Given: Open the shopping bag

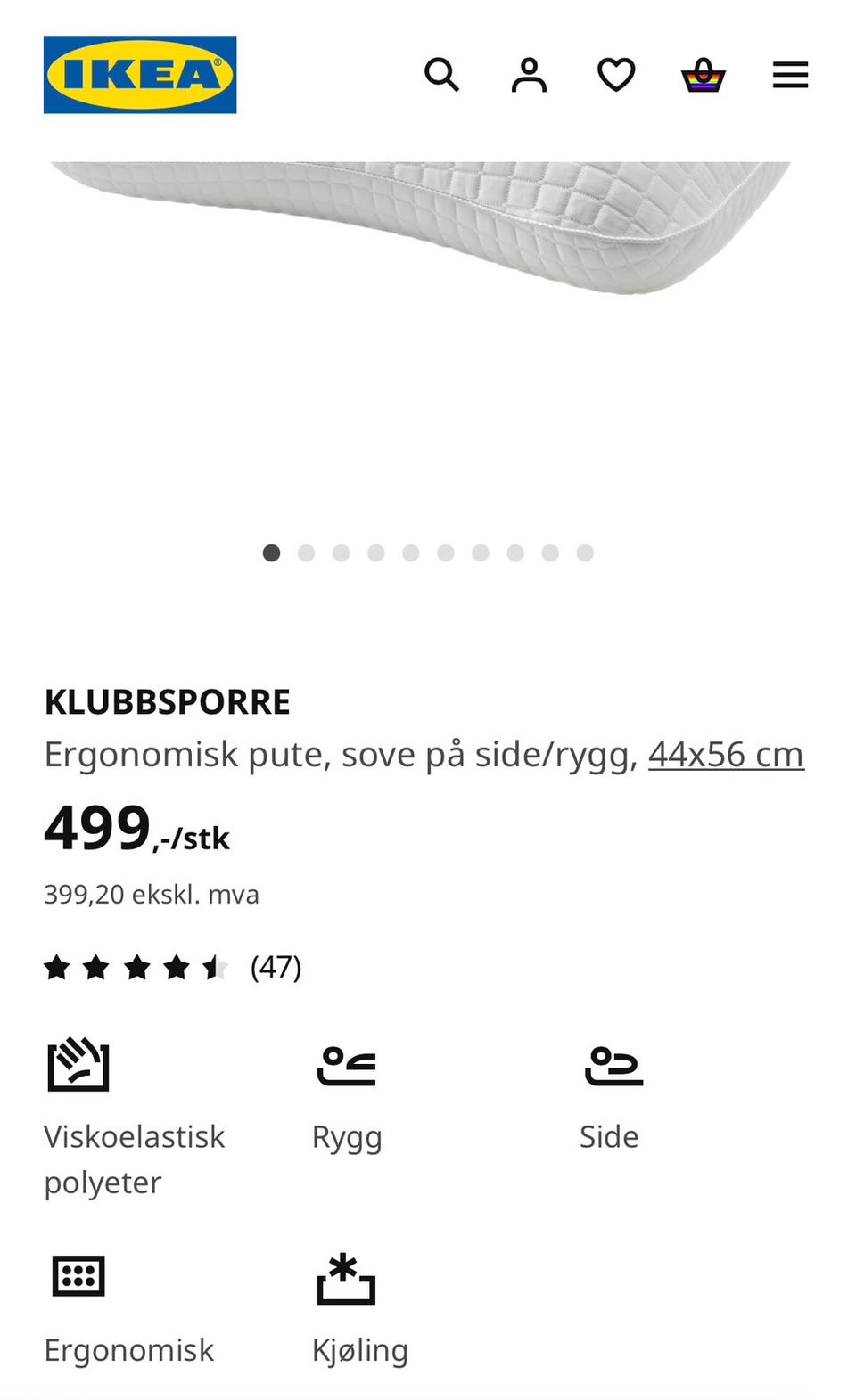Looking at the screenshot, I should click(x=703, y=75).
